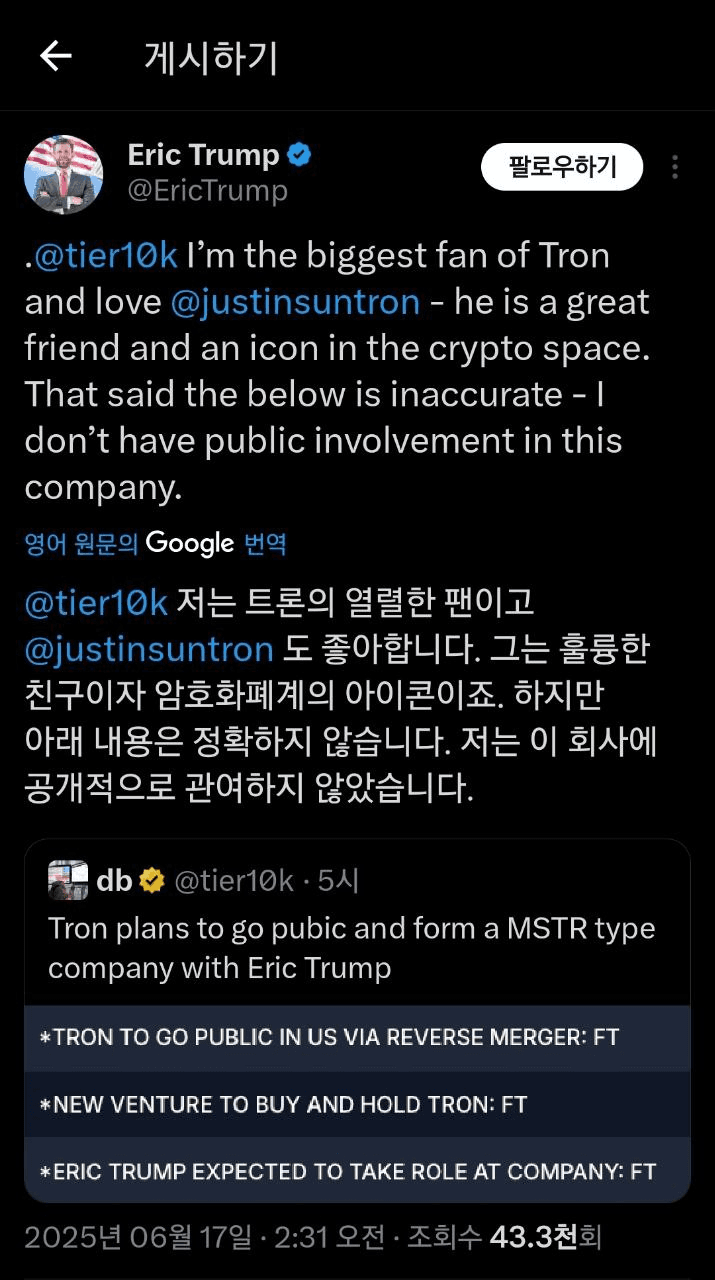Open the post's overflow menu
This screenshot has height=1280, width=715.
pos(676,167)
